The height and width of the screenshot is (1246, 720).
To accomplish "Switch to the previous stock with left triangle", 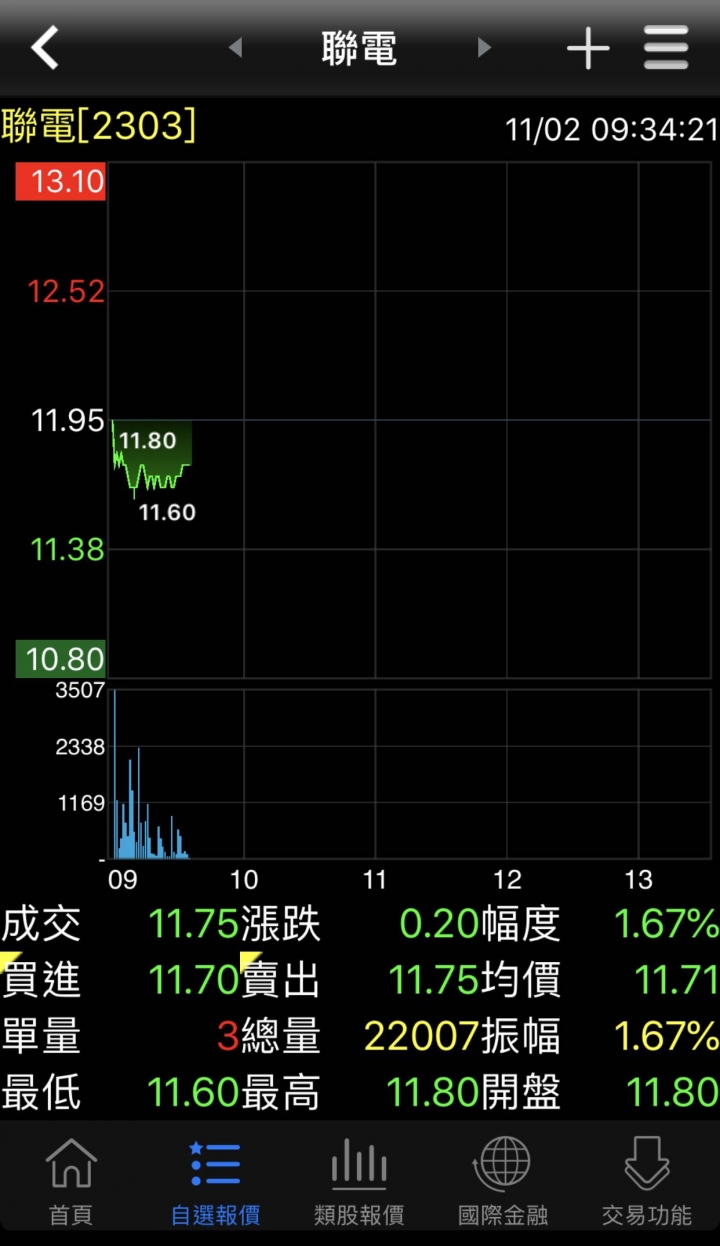I will (235, 47).
